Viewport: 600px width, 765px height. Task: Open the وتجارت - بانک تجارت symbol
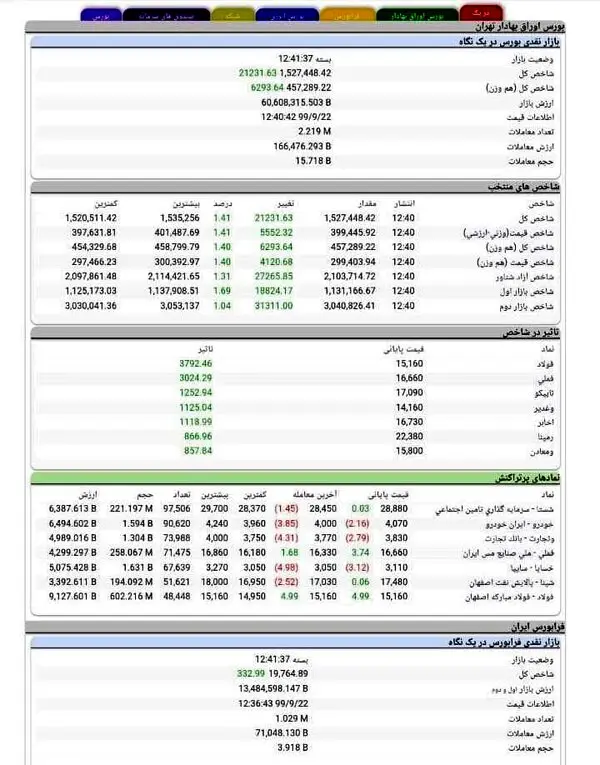pyautogui.click(x=520, y=539)
